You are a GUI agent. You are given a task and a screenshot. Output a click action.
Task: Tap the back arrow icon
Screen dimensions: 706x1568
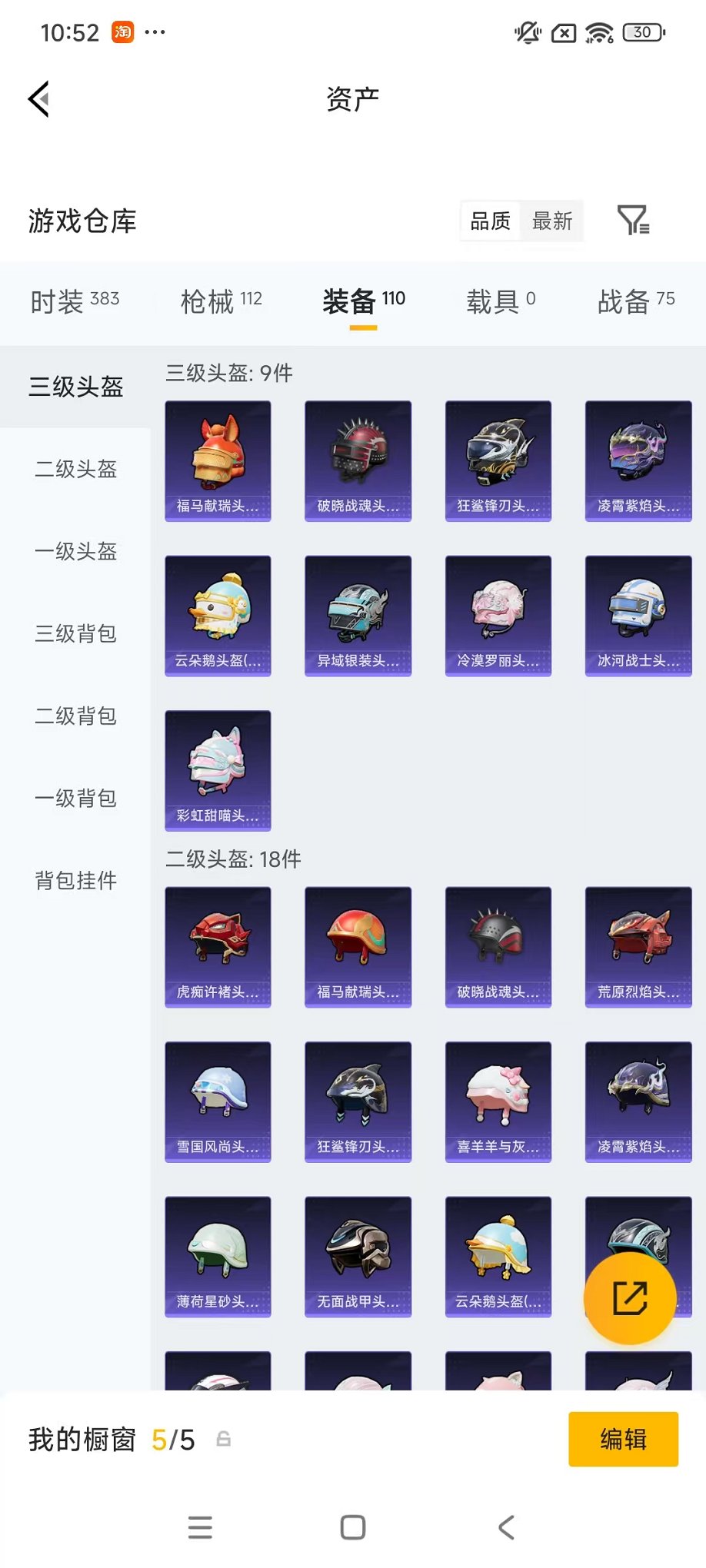click(38, 99)
